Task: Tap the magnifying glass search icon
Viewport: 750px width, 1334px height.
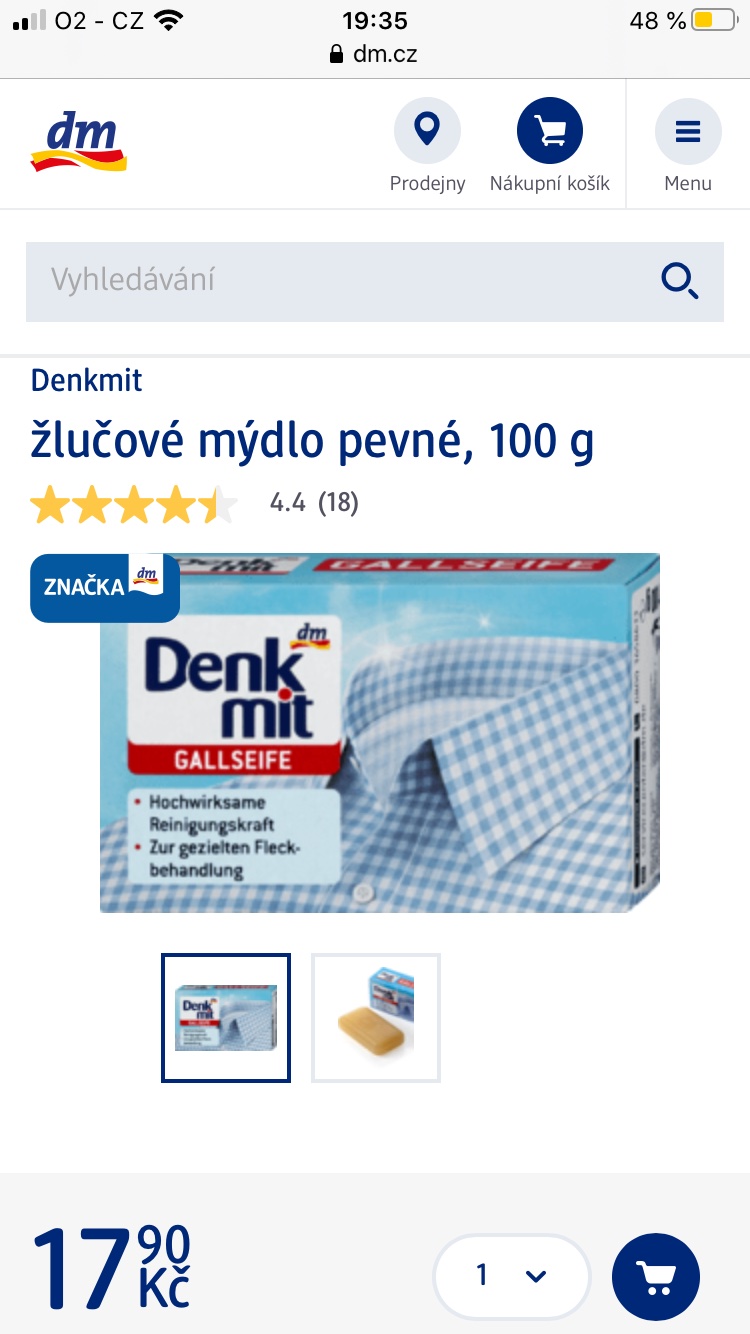Action: tap(679, 281)
